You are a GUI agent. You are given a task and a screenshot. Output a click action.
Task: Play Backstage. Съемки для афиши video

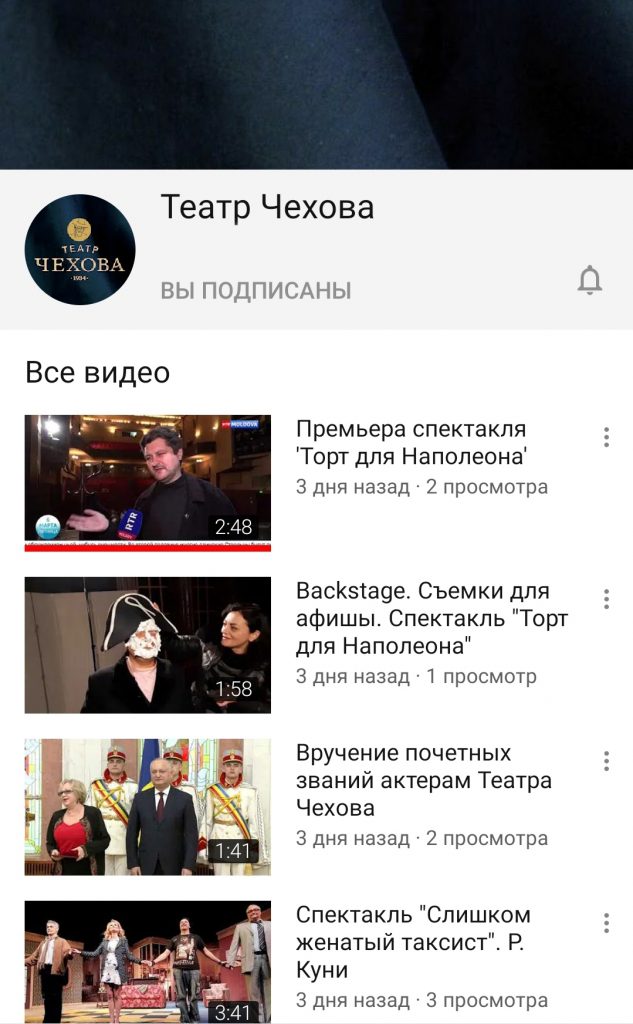148,645
